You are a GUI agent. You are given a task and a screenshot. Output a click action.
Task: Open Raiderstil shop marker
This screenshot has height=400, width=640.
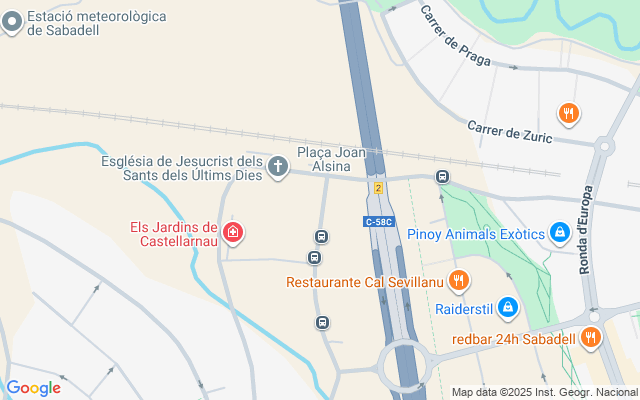click(507, 308)
